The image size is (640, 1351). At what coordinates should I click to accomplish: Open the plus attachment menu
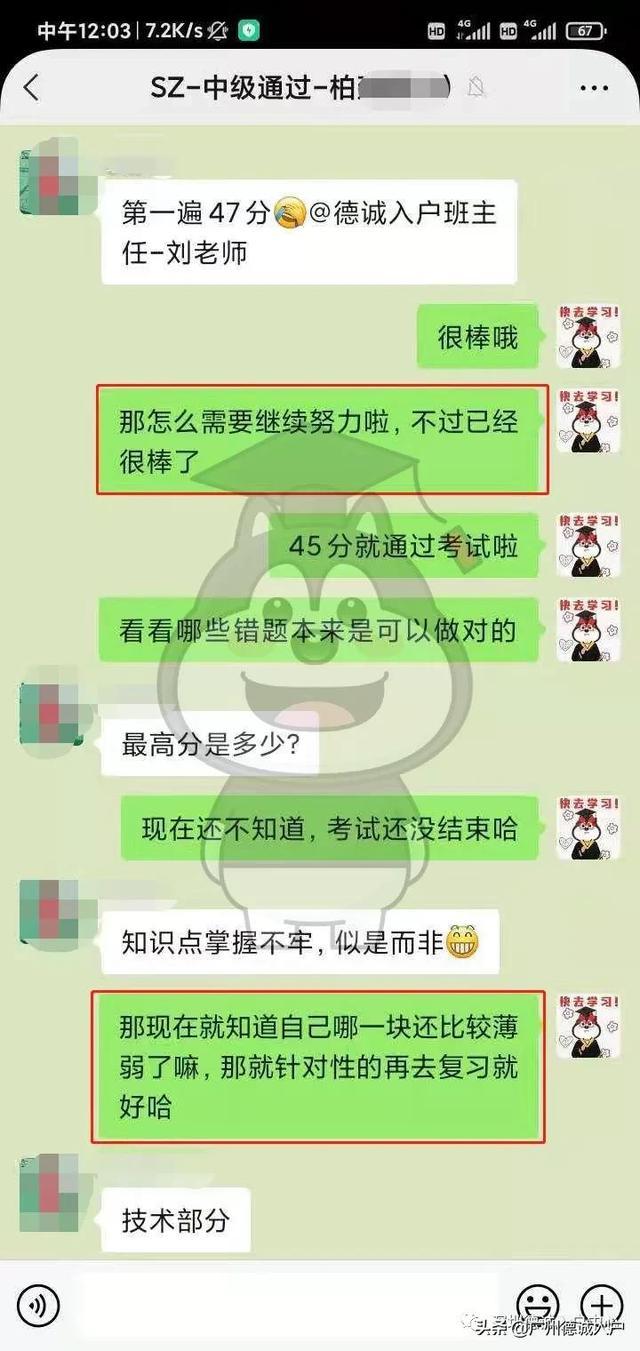[601, 1305]
